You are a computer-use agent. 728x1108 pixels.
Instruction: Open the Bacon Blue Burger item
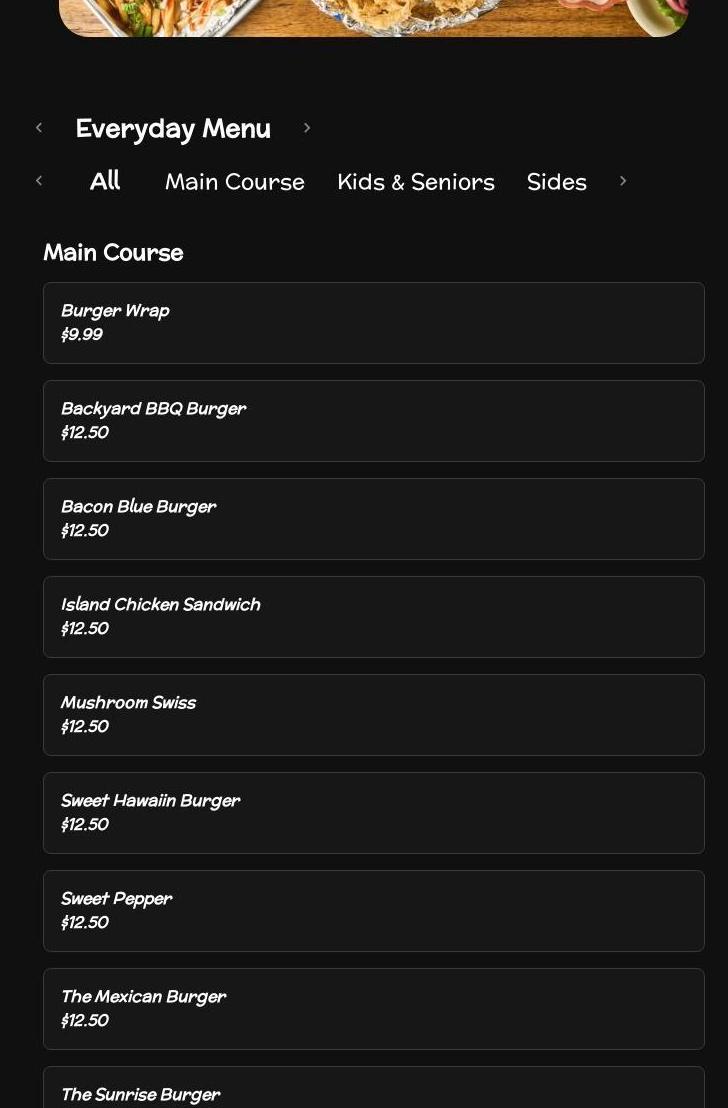coord(374,518)
